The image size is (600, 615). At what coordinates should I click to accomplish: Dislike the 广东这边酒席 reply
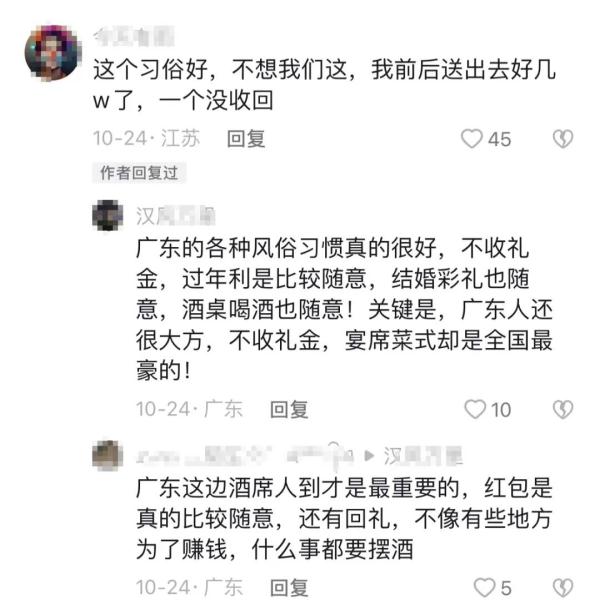[x=565, y=586]
